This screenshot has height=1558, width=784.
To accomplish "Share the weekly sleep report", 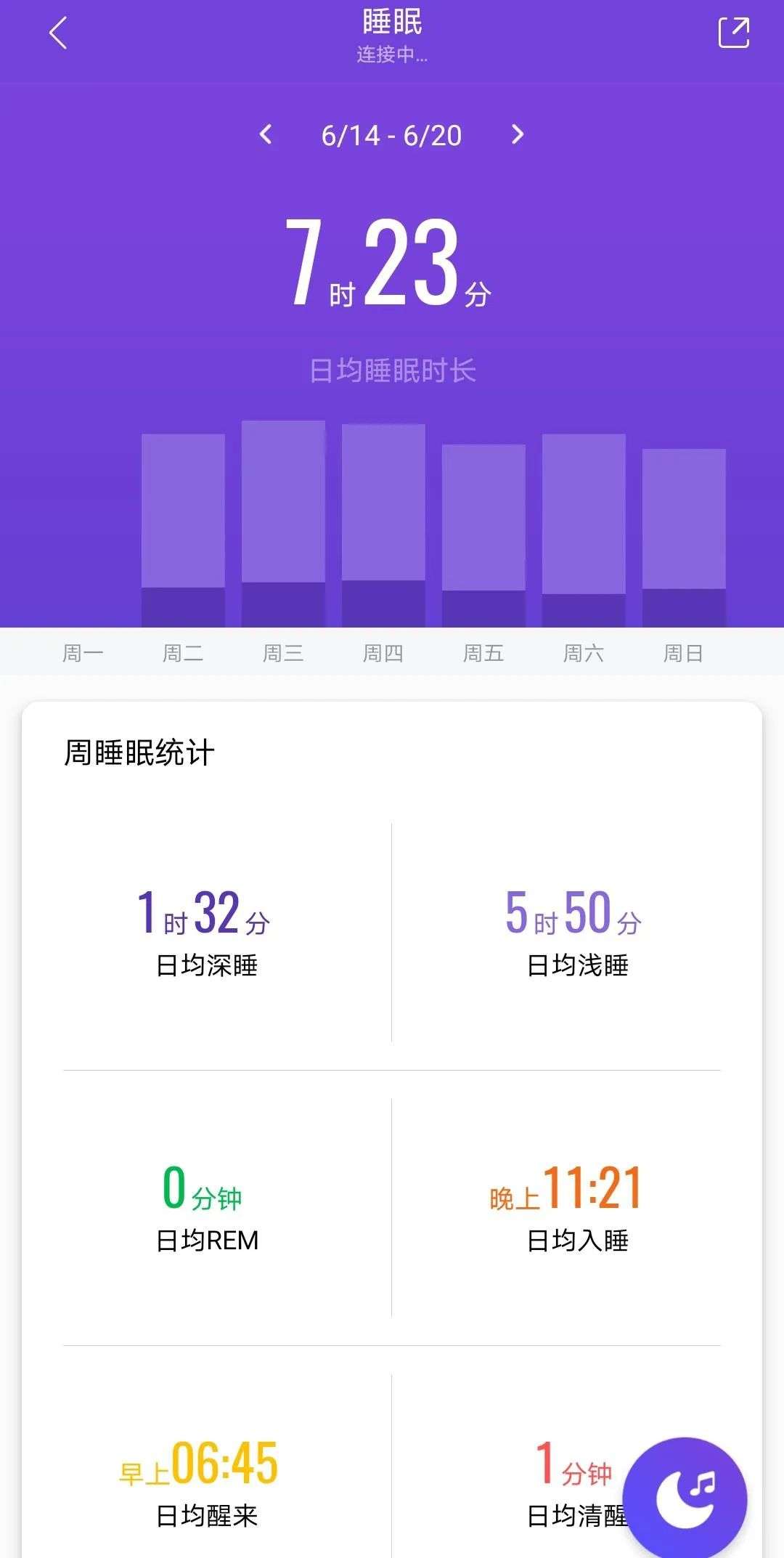I will click(733, 33).
